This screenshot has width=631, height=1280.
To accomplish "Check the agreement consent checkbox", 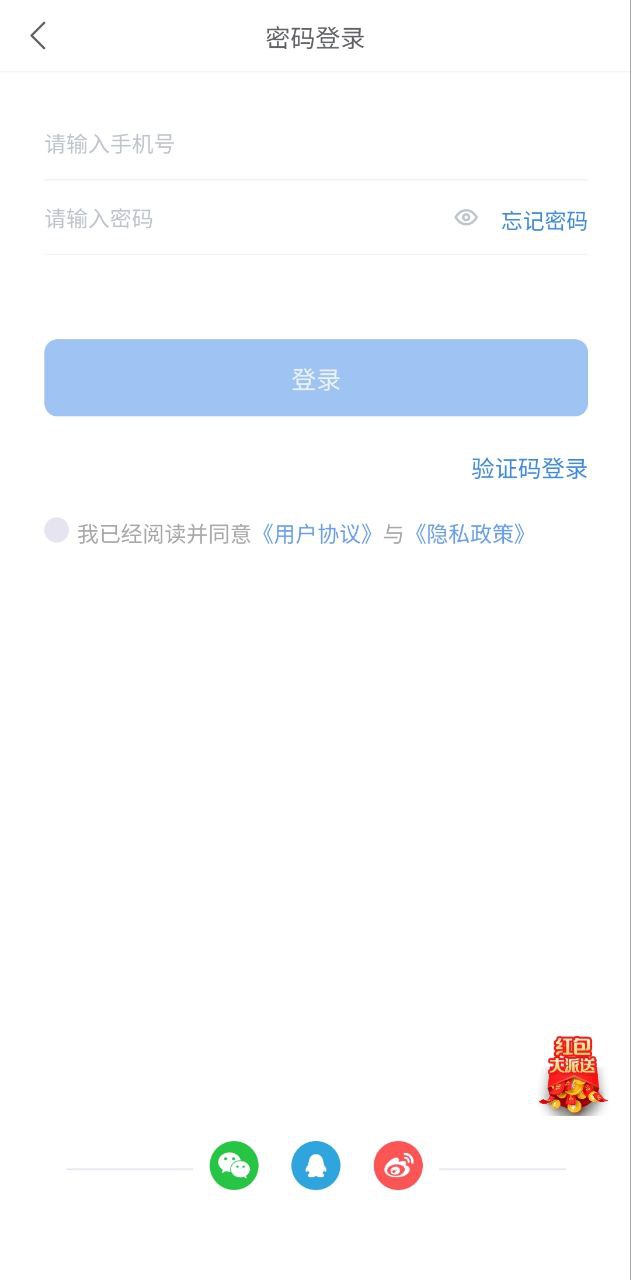I will 56,531.
